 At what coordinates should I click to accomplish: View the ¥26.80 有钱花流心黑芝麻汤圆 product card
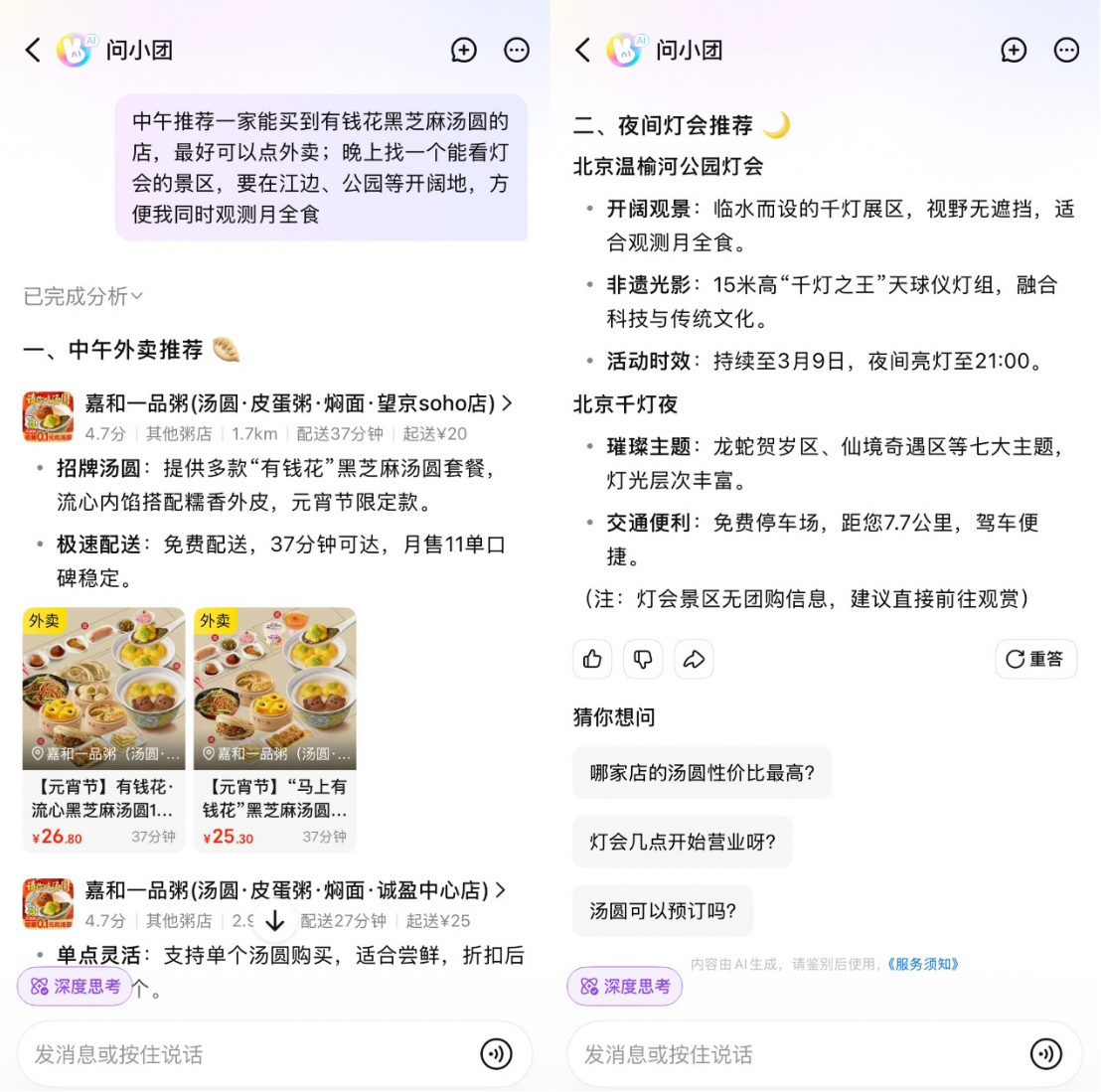[x=104, y=730]
